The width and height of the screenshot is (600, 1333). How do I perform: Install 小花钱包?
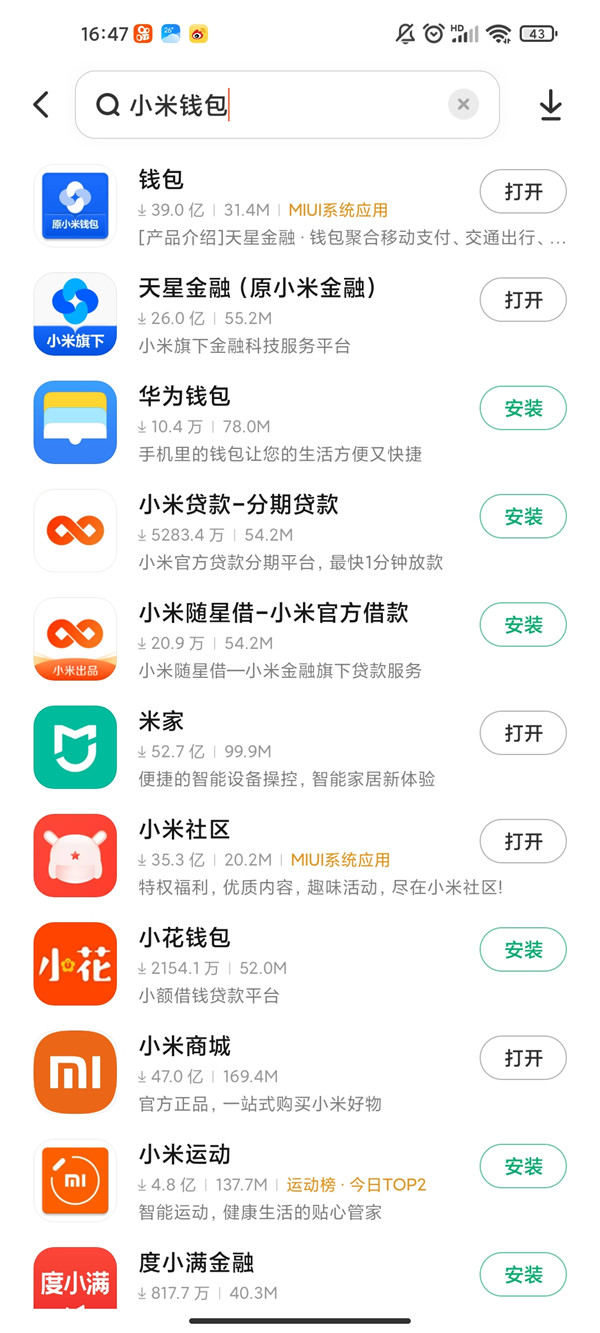(x=523, y=950)
